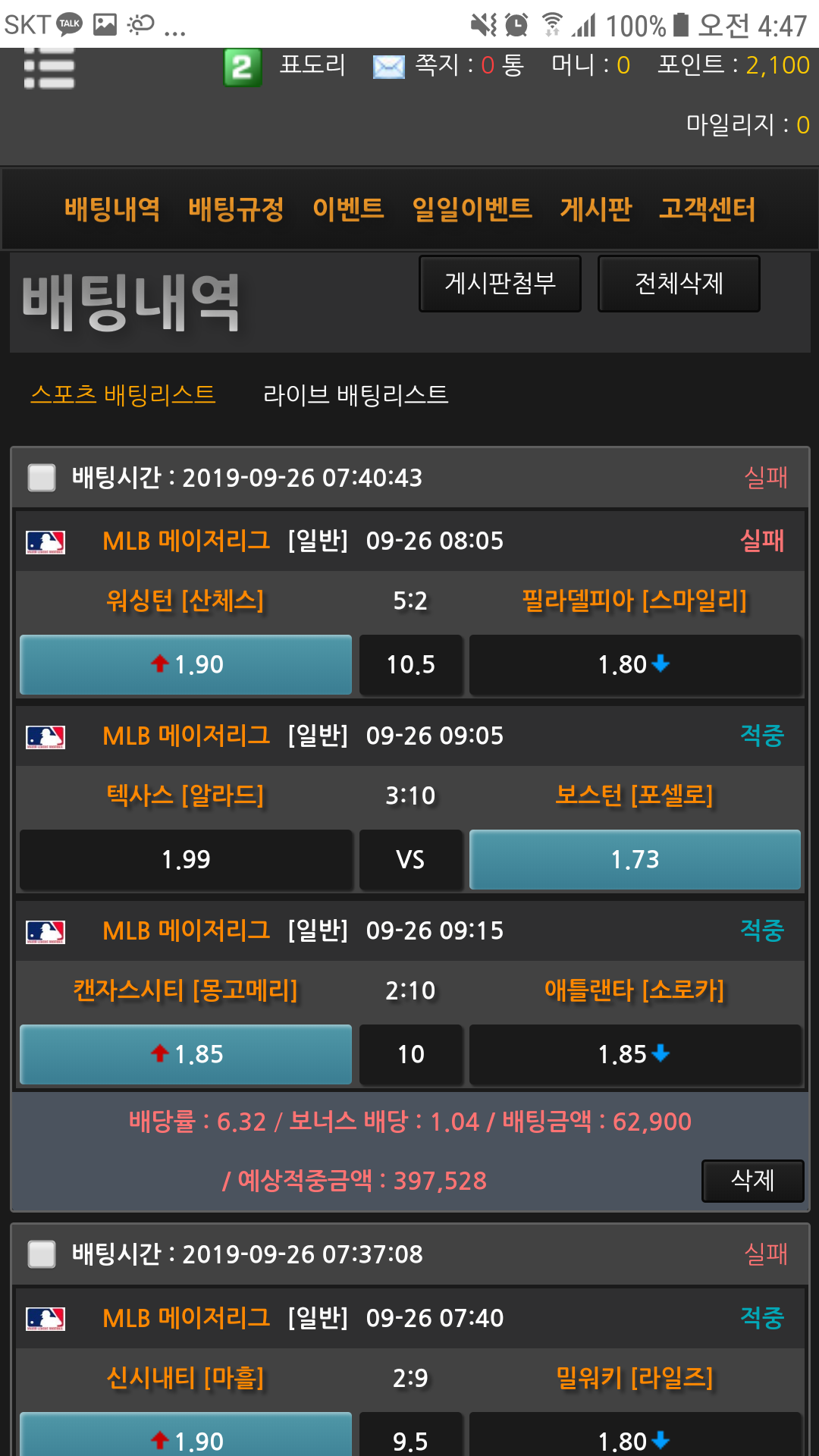Check the box for the 07:37:08 bet
This screenshot has width=819, height=1456.
42,1254
